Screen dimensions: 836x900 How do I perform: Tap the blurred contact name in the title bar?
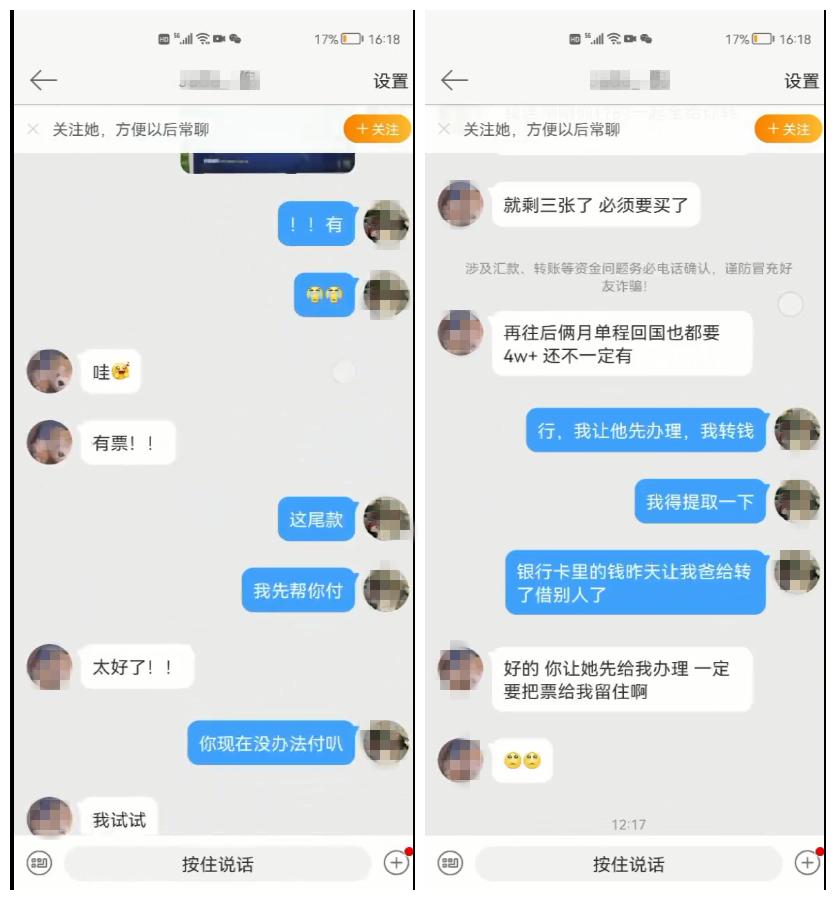pyautogui.click(x=220, y=78)
